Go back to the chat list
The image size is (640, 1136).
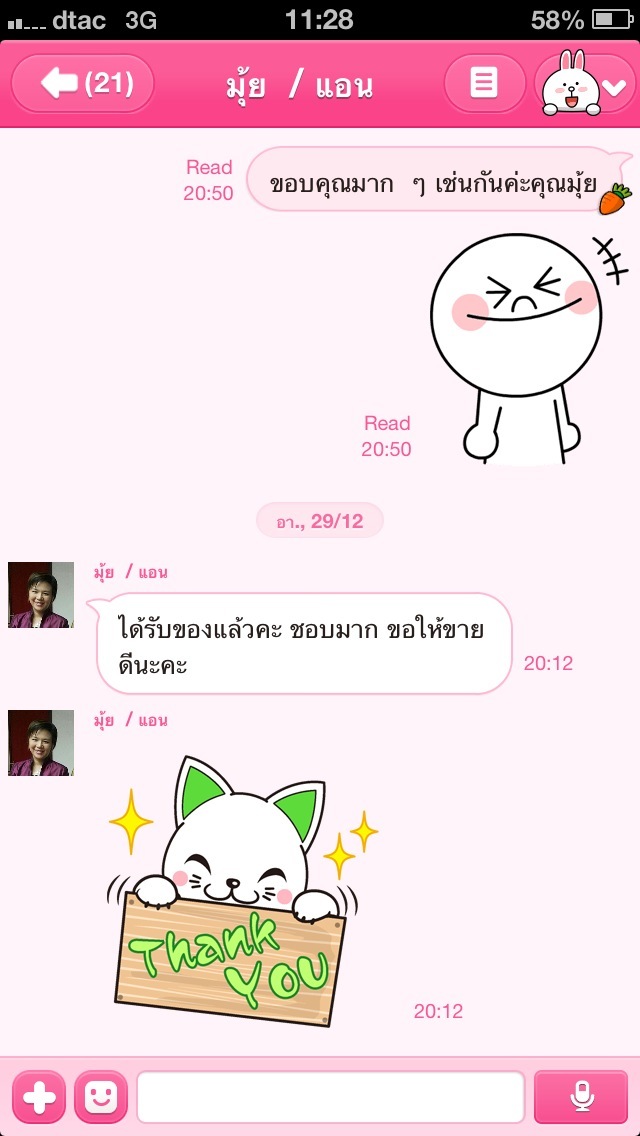tap(82, 84)
